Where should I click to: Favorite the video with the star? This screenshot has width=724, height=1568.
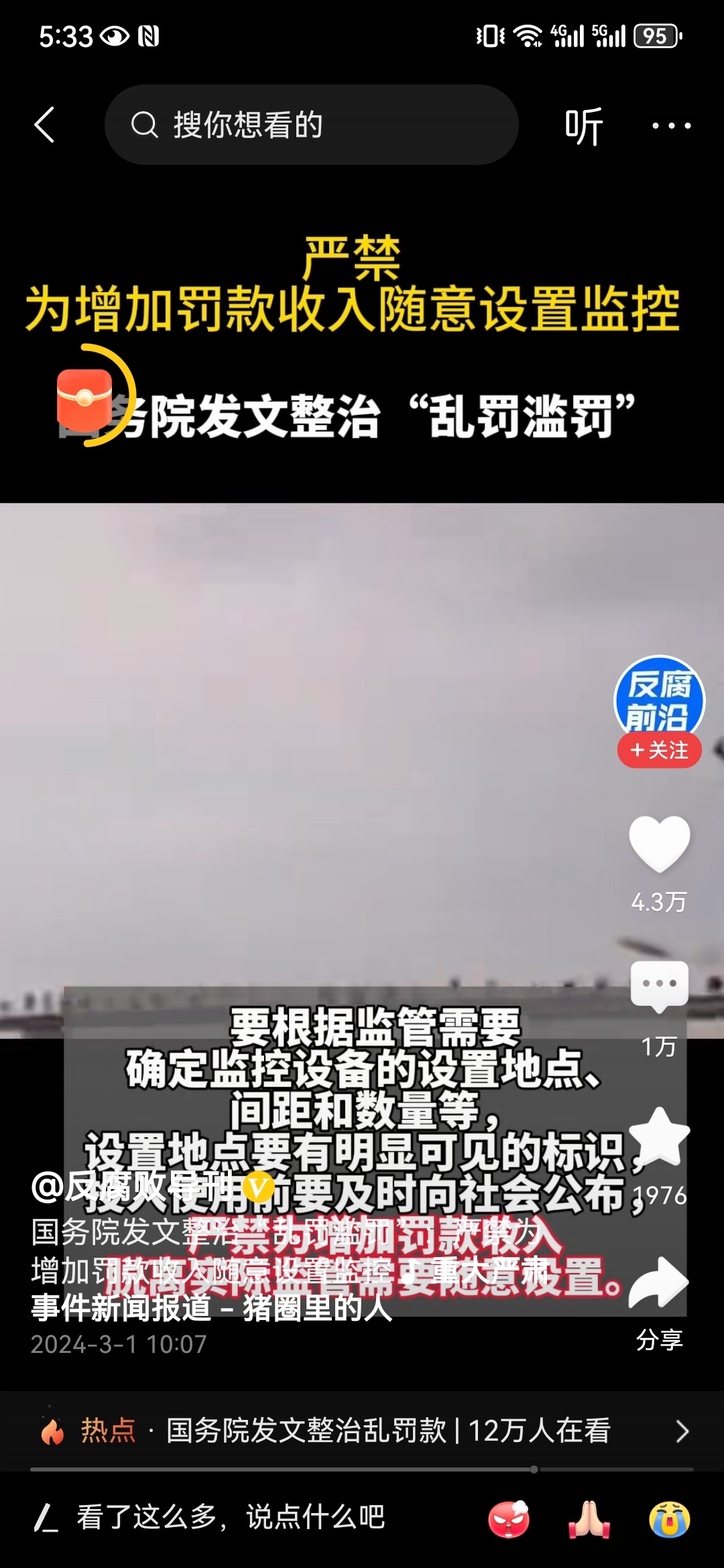coord(659,1137)
